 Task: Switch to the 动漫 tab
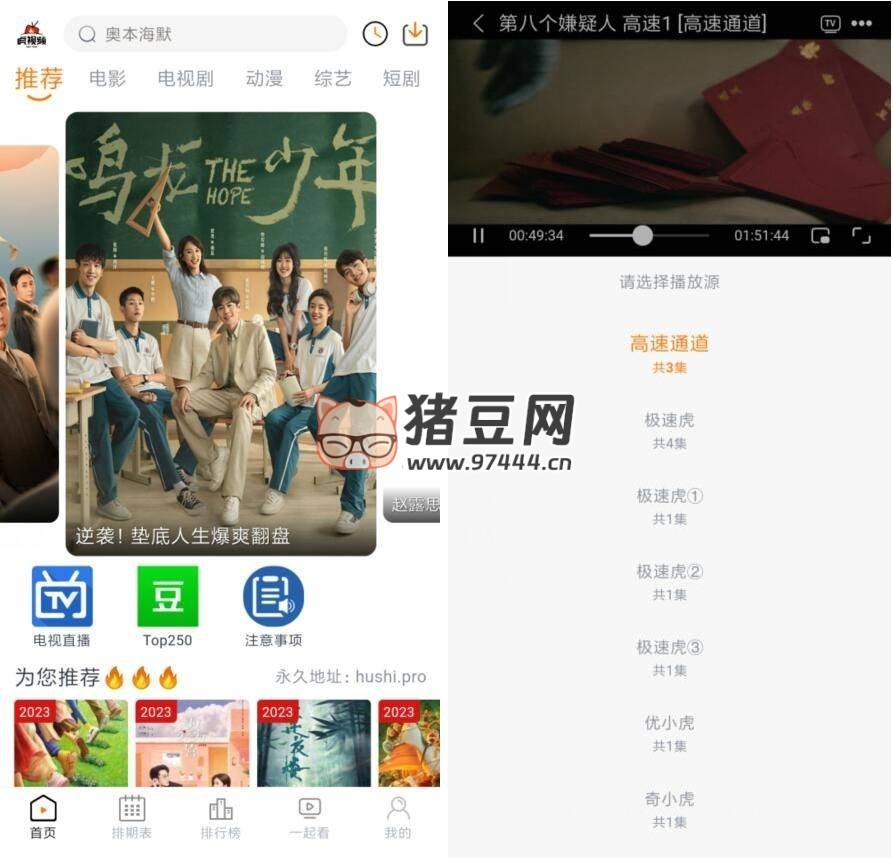[264, 78]
